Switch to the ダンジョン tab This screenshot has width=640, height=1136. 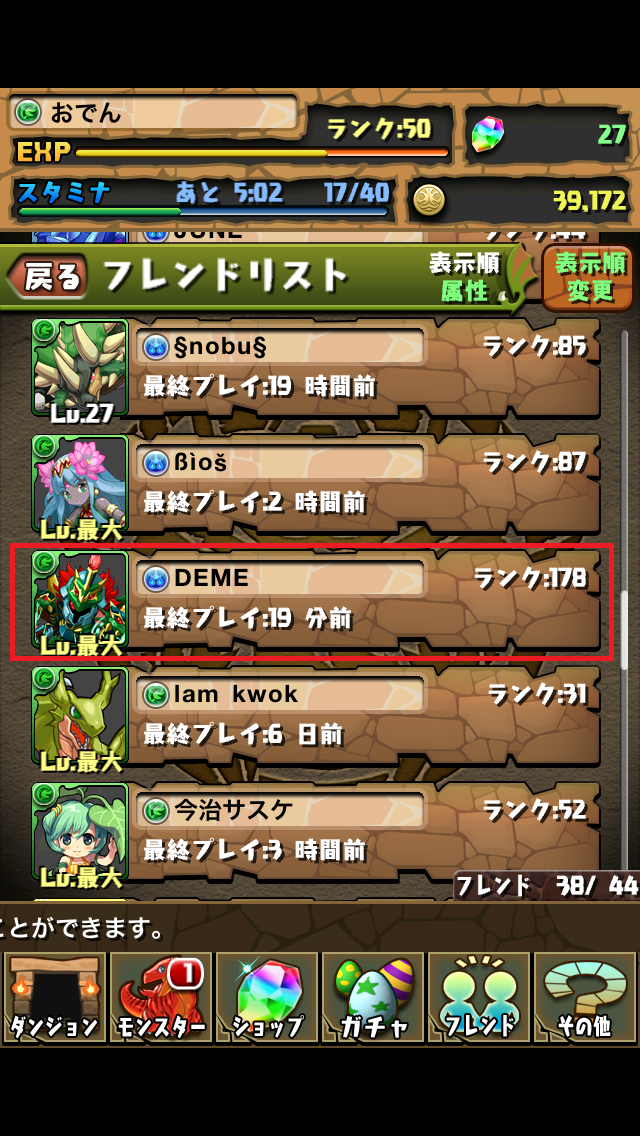54,997
